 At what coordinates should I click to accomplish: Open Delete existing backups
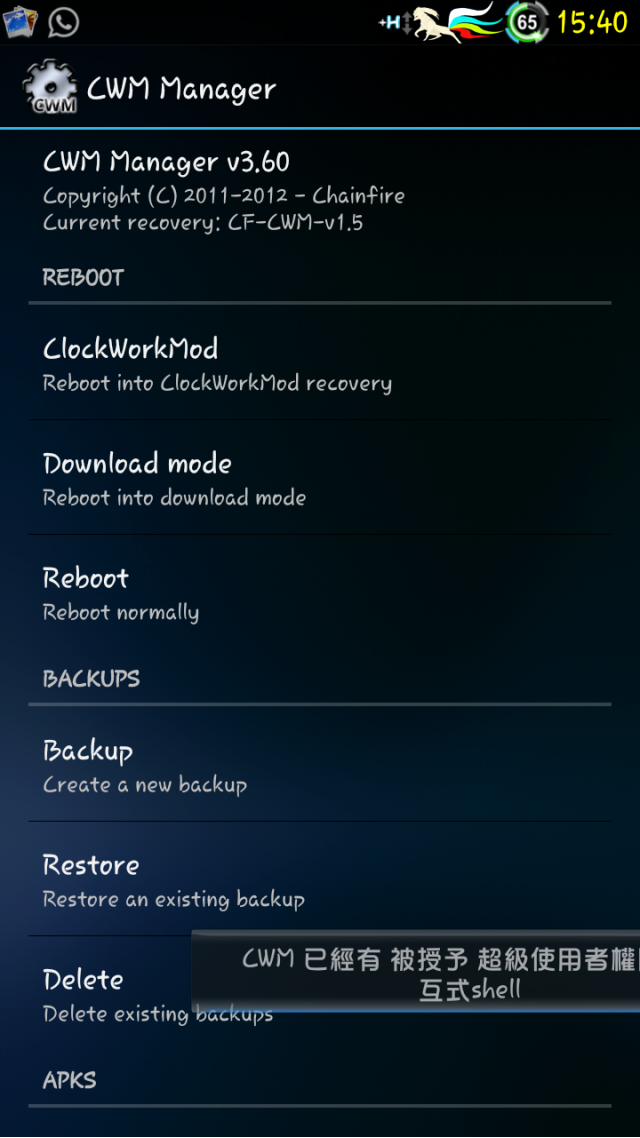110,995
